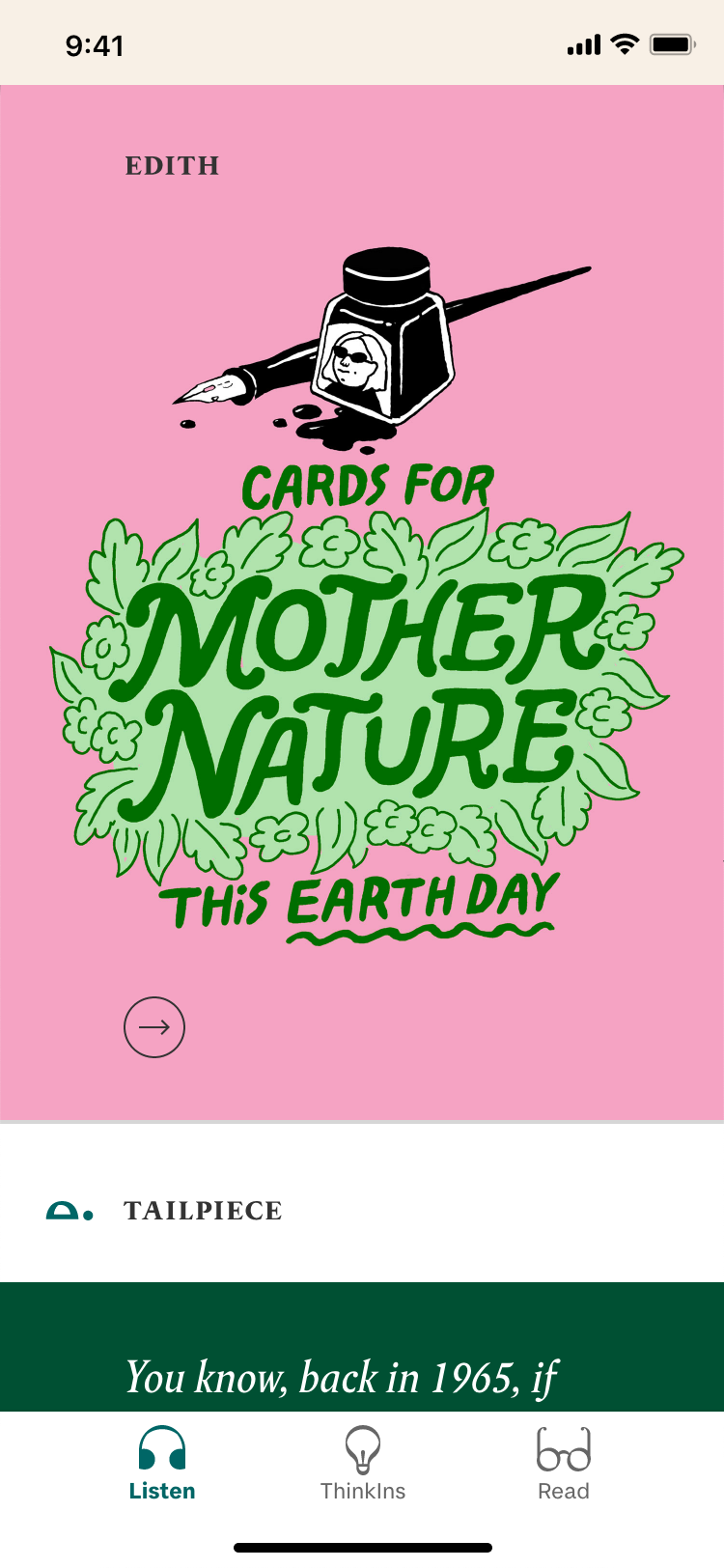The height and width of the screenshot is (1568, 724).
Task: Switch to the Listen tab
Action: 162,1464
